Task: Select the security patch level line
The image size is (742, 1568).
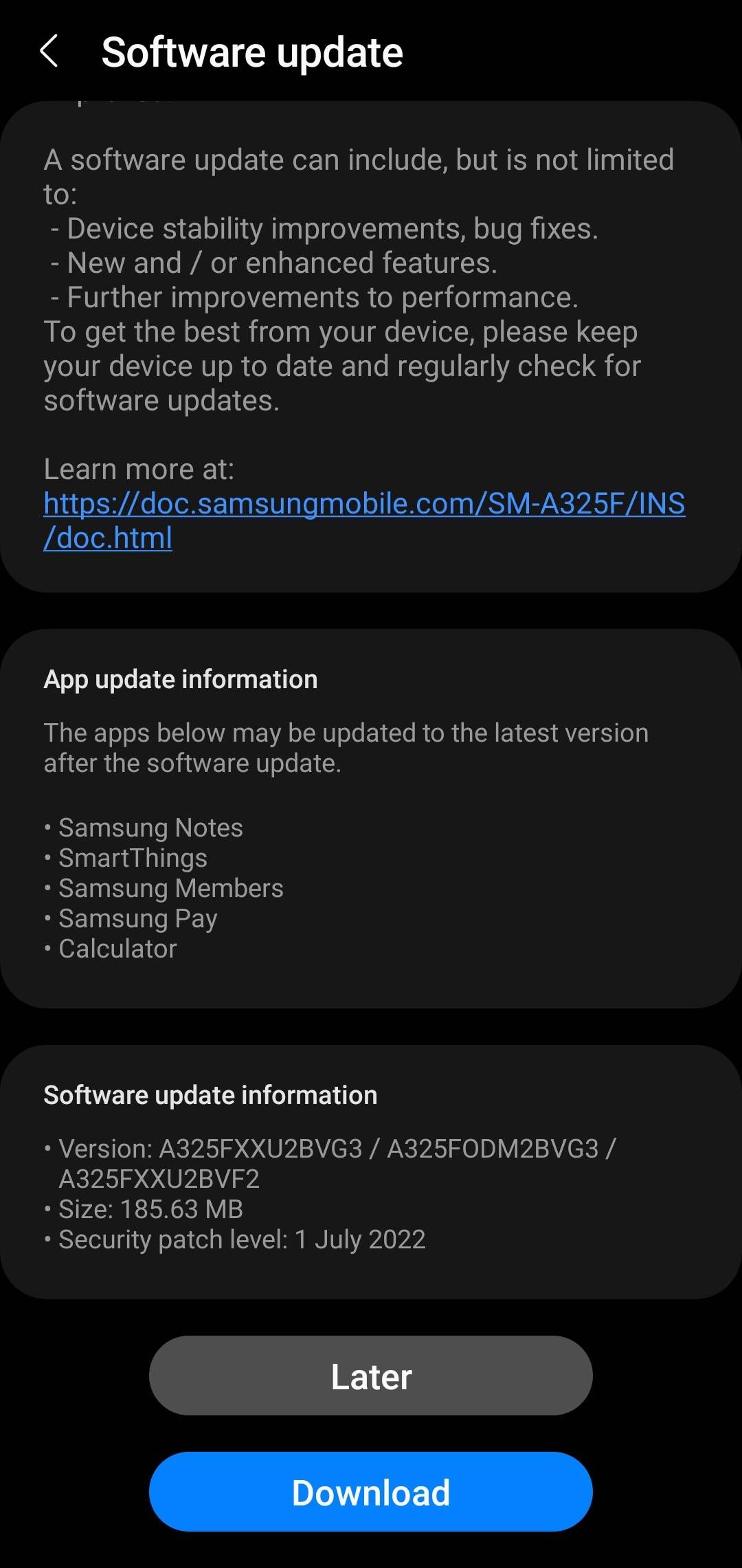Action: point(243,1239)
